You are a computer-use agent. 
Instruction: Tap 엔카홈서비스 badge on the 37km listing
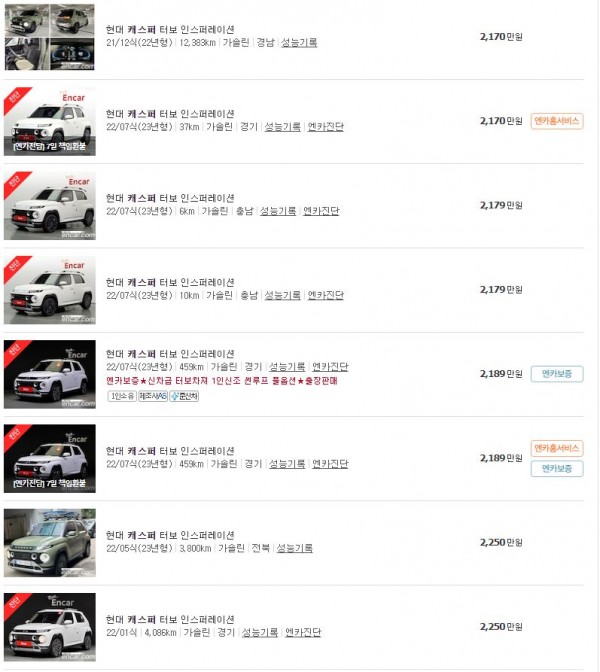tap(557, 121)
